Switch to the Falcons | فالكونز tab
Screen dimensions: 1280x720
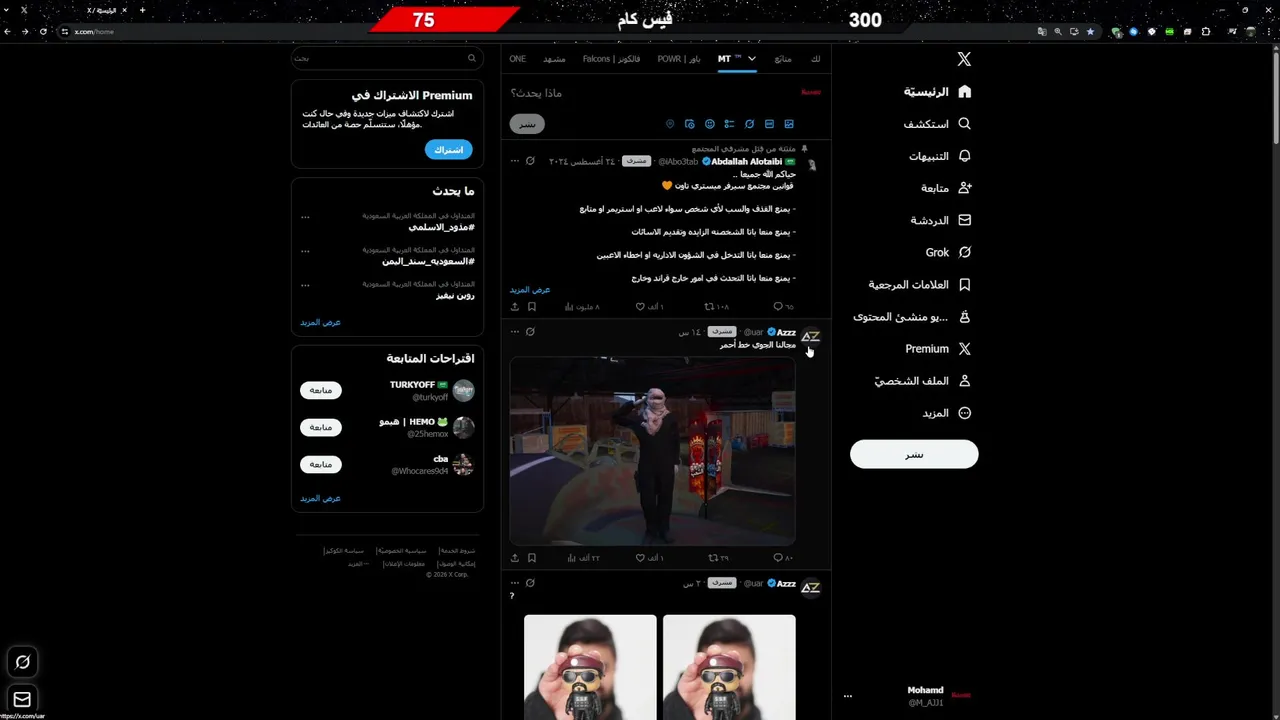pyautogui.click(x=611, y=59)
